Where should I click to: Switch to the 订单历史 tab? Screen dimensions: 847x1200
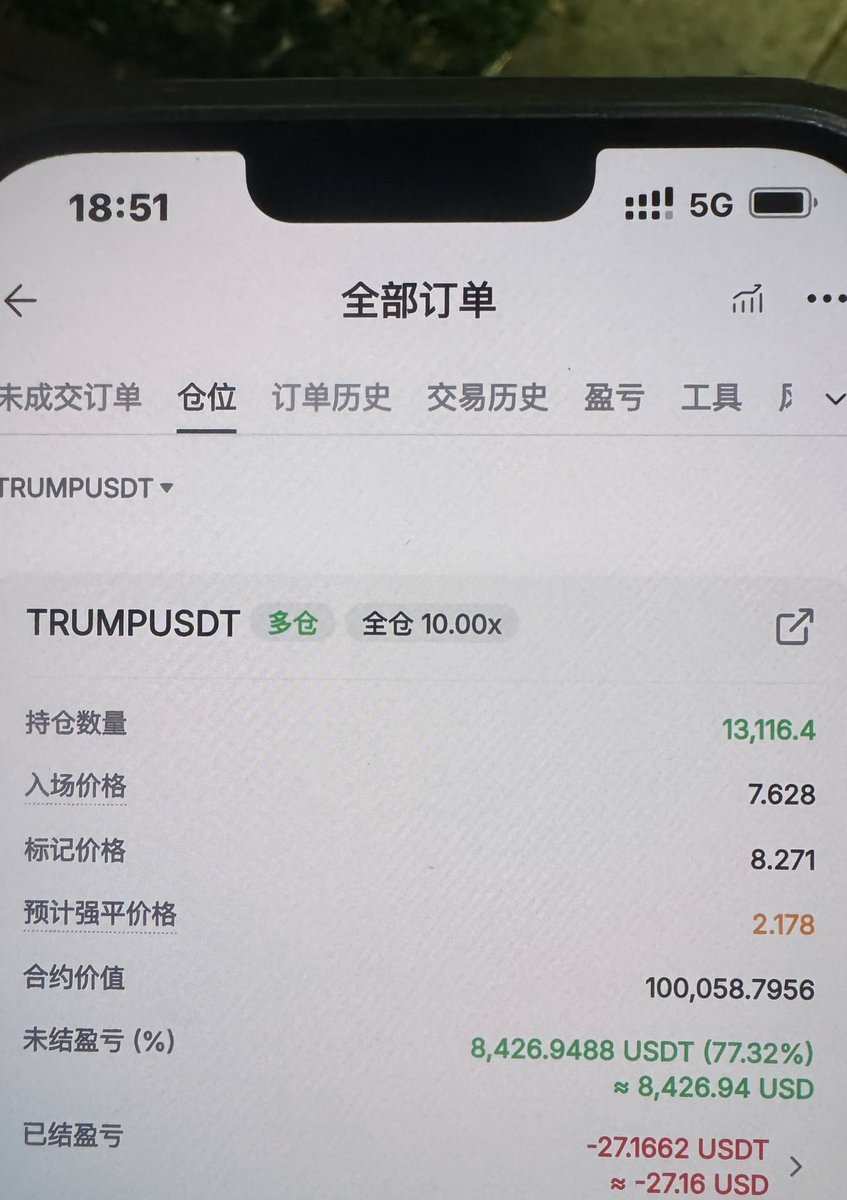tap(331, 398)
